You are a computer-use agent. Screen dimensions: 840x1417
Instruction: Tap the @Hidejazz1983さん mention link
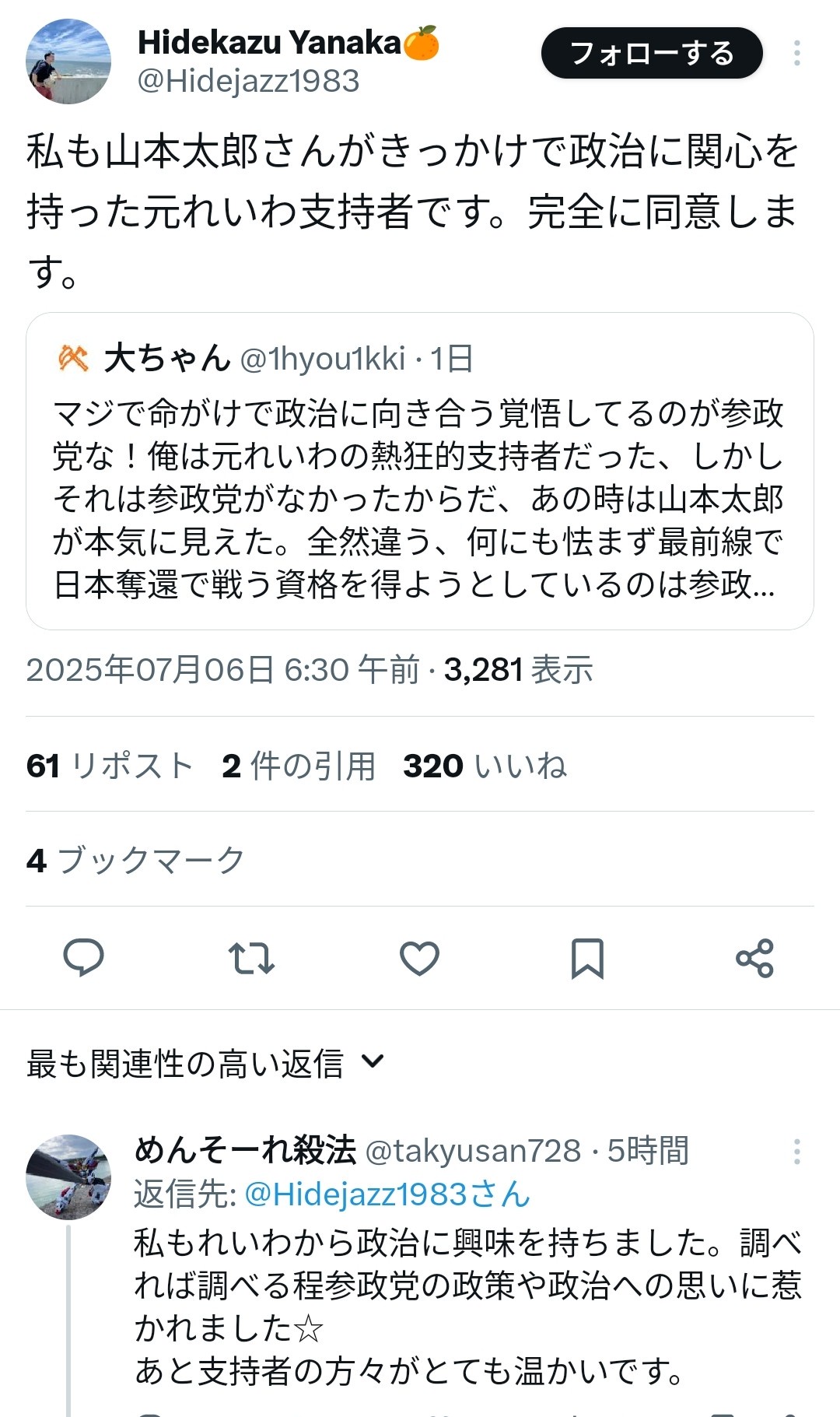(387, 1194)
